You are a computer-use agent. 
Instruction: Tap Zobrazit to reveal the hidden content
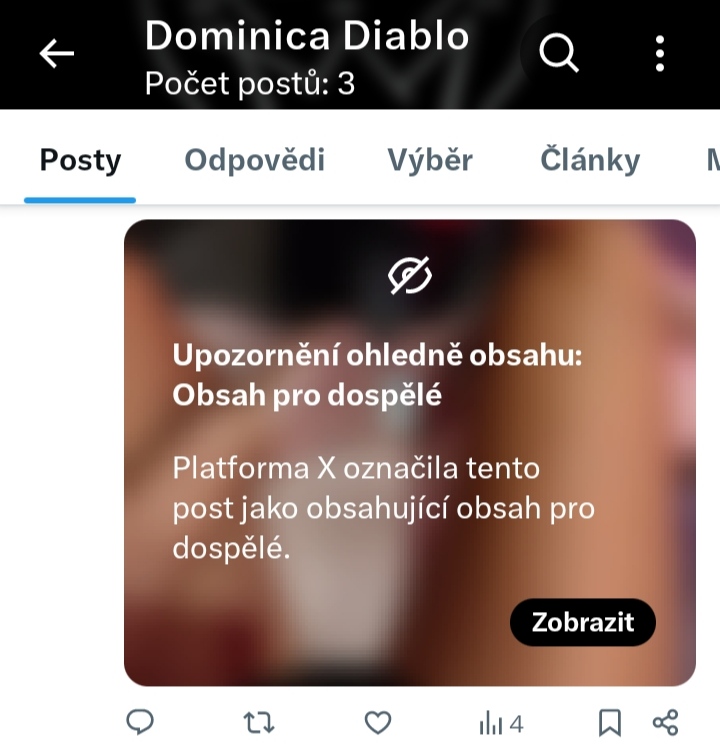click(x=583, y=622)
